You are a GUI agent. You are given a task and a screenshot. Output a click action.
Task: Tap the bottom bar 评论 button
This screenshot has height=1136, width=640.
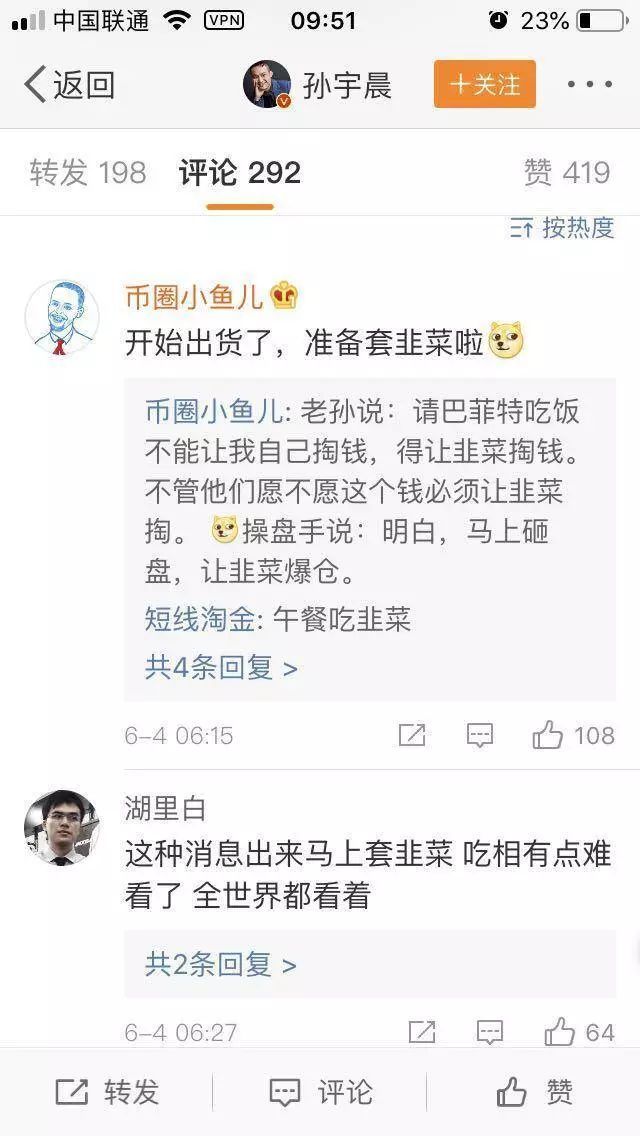[320, 1092]
